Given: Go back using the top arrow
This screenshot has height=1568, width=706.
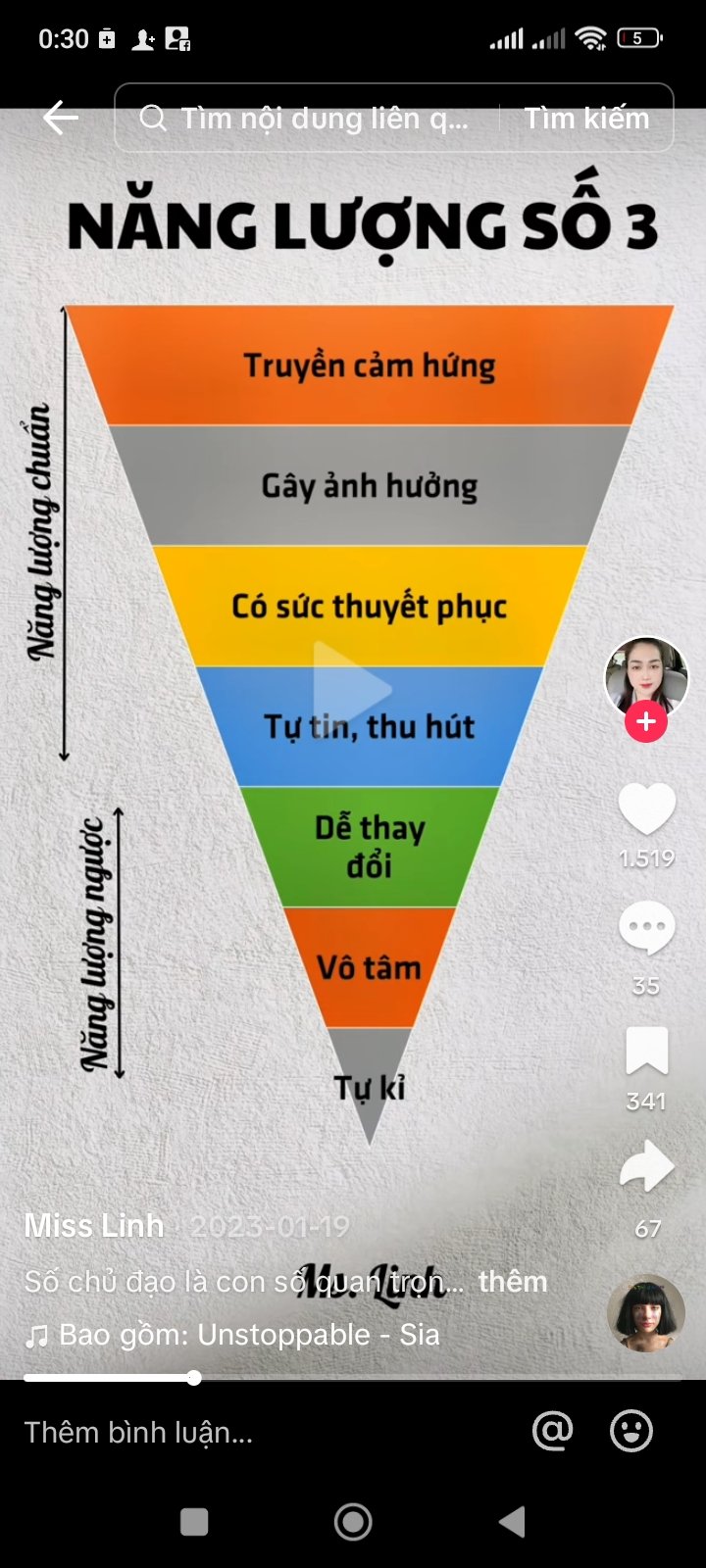Looking at the screenshot, I should pos(60,118).
